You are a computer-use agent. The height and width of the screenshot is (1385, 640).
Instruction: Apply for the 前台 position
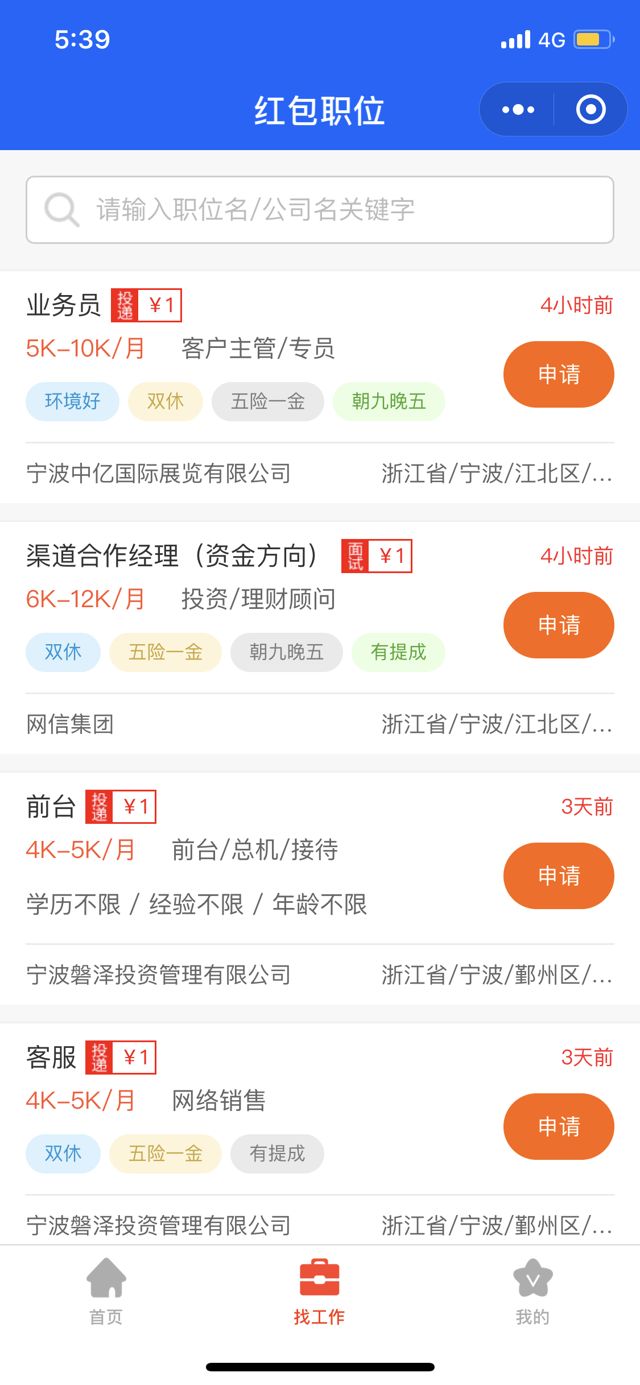click(x=558, y=876)
